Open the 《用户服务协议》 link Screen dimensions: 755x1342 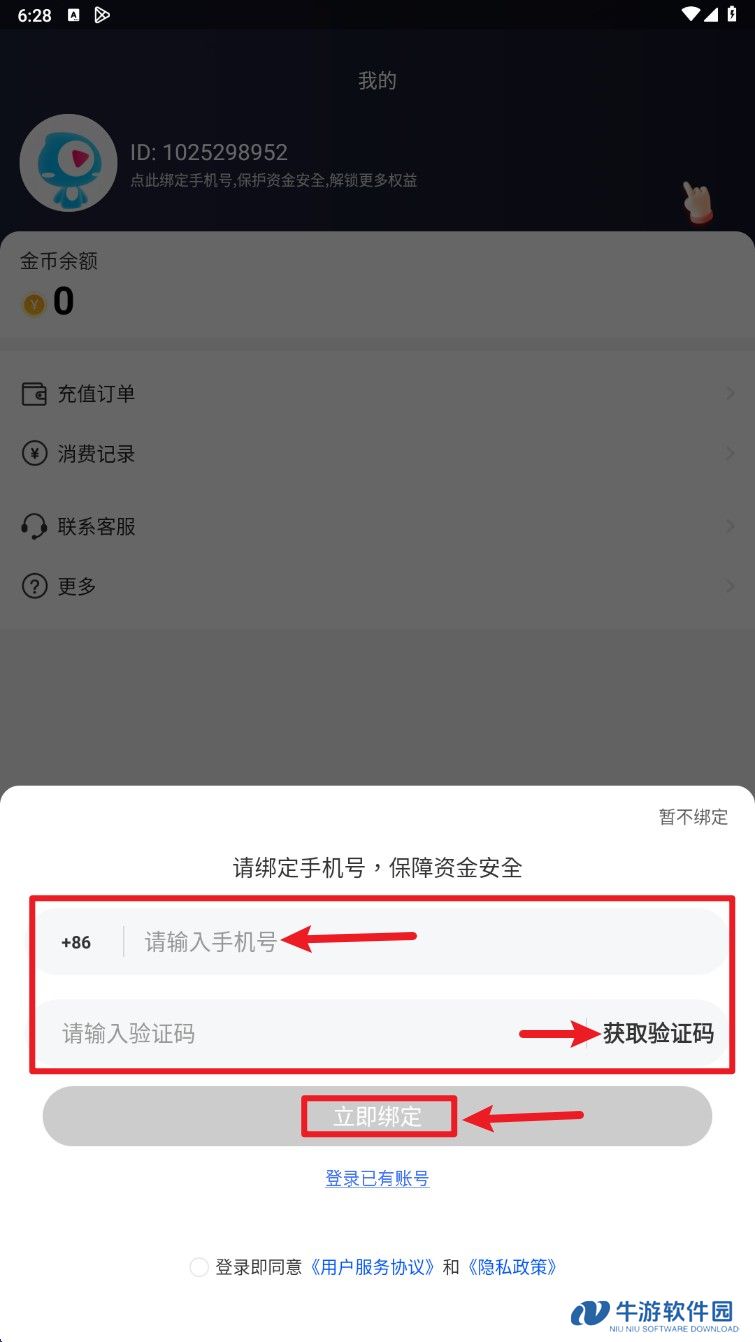tap(371, 1267)
